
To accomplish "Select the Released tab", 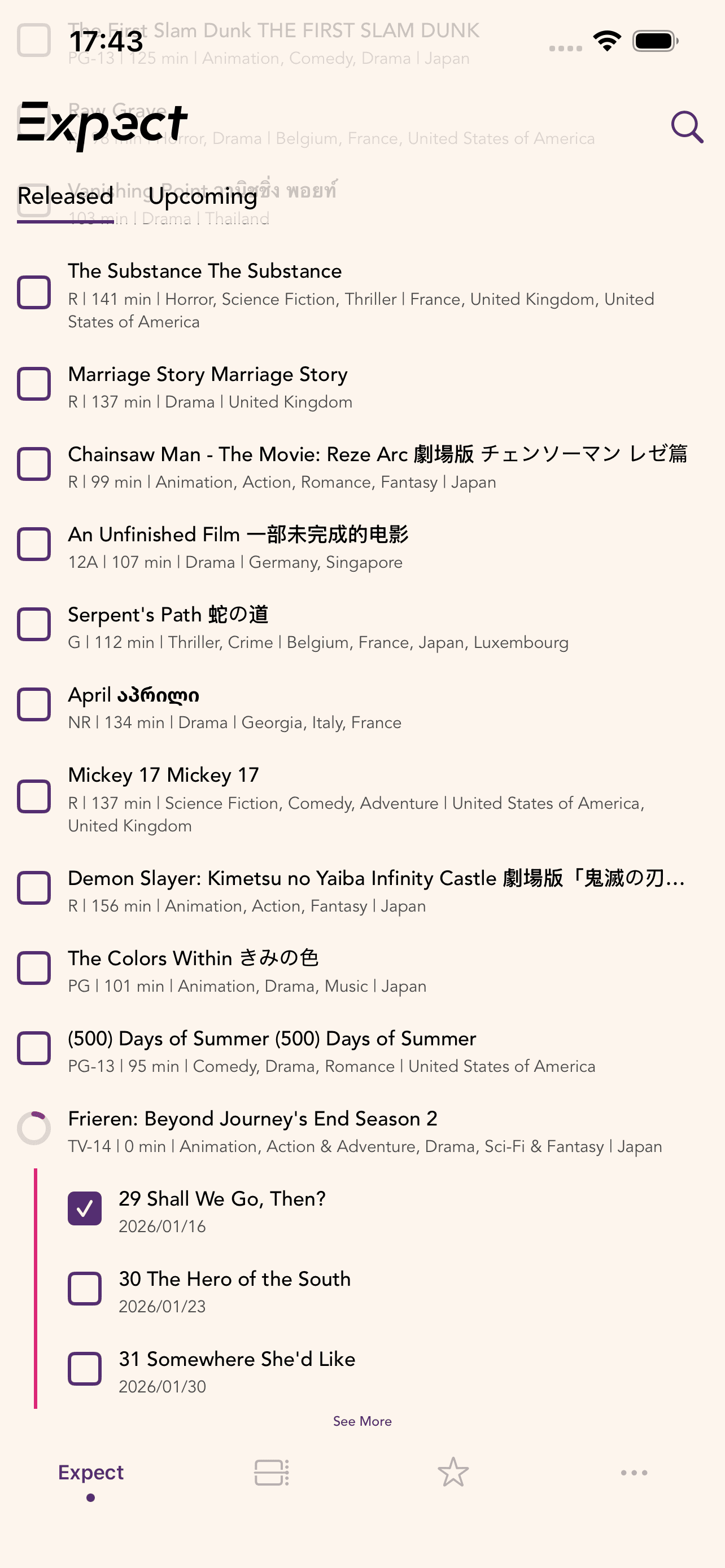I will [65, 196].
